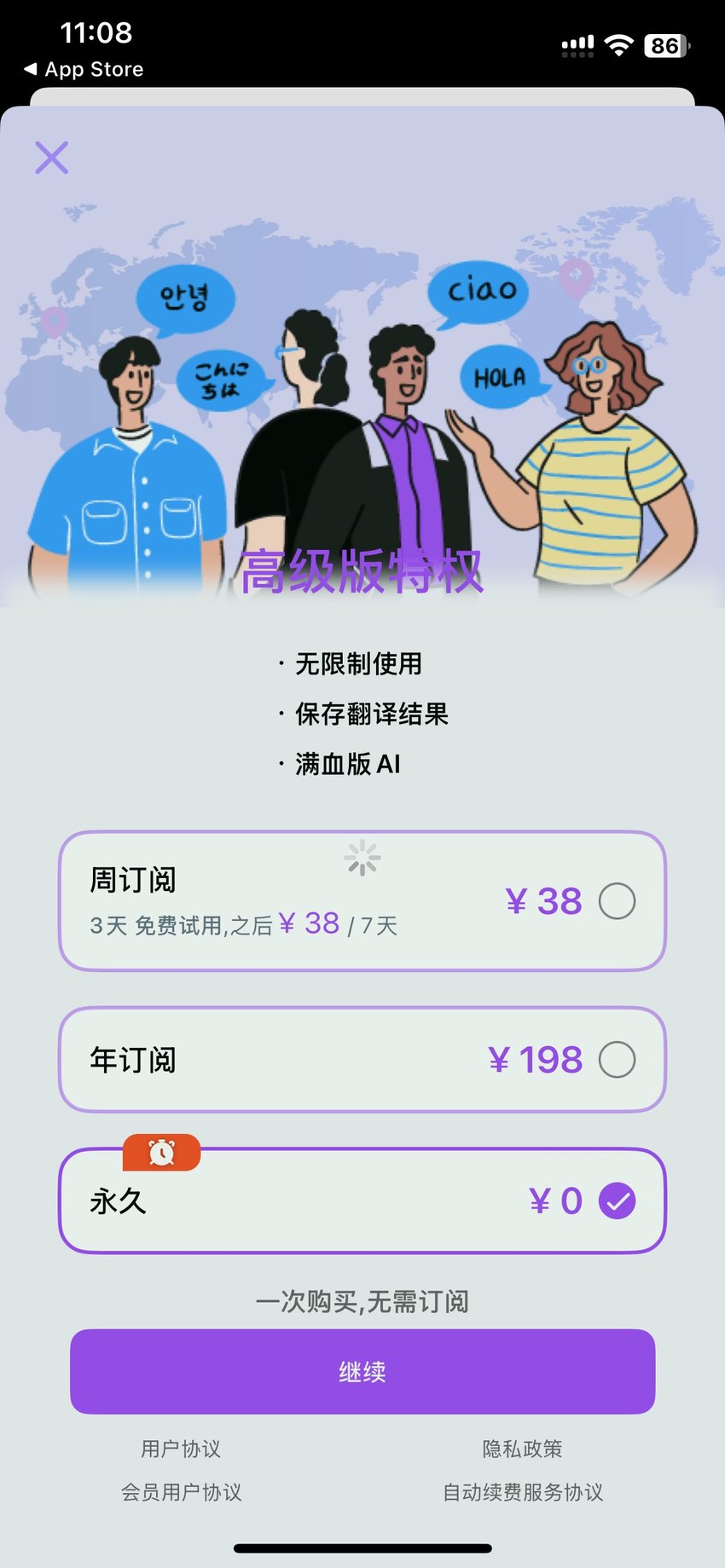
Task: View the 会员用户协议 agreement
Action: (181, 1492)
